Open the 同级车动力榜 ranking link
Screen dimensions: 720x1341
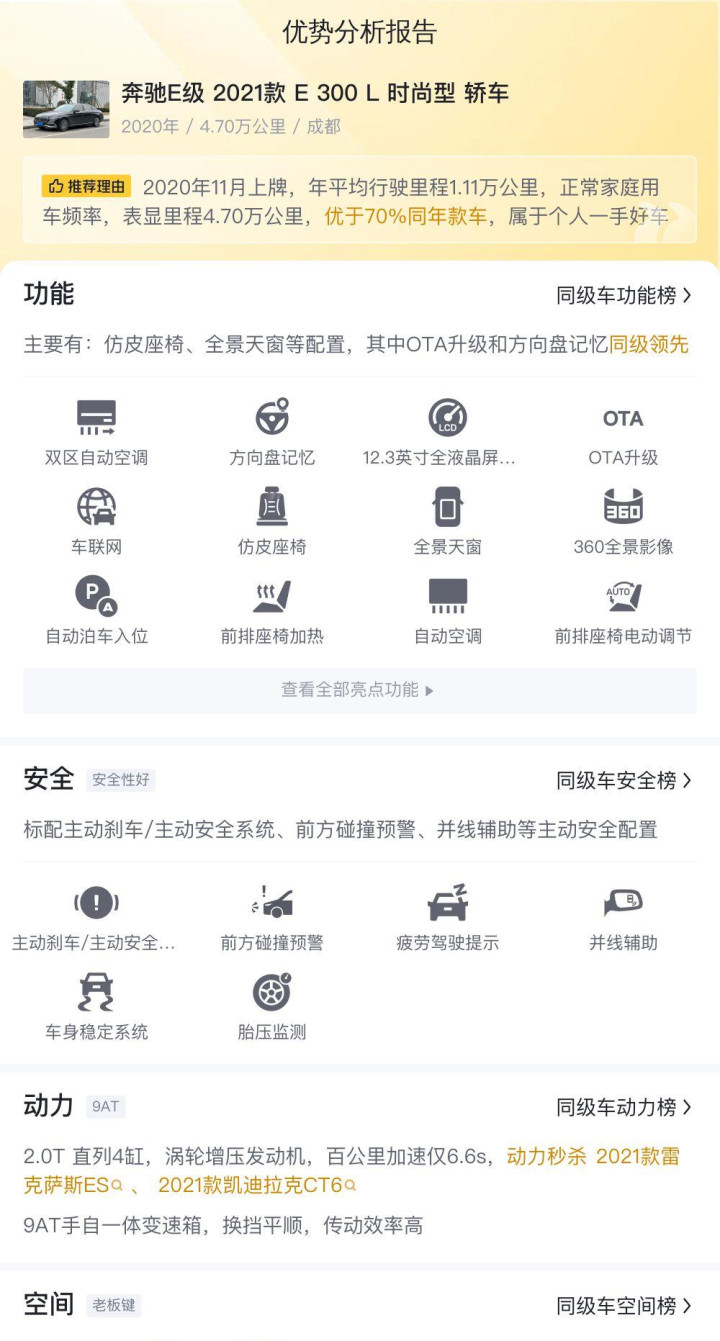[x=624, y=1107]
